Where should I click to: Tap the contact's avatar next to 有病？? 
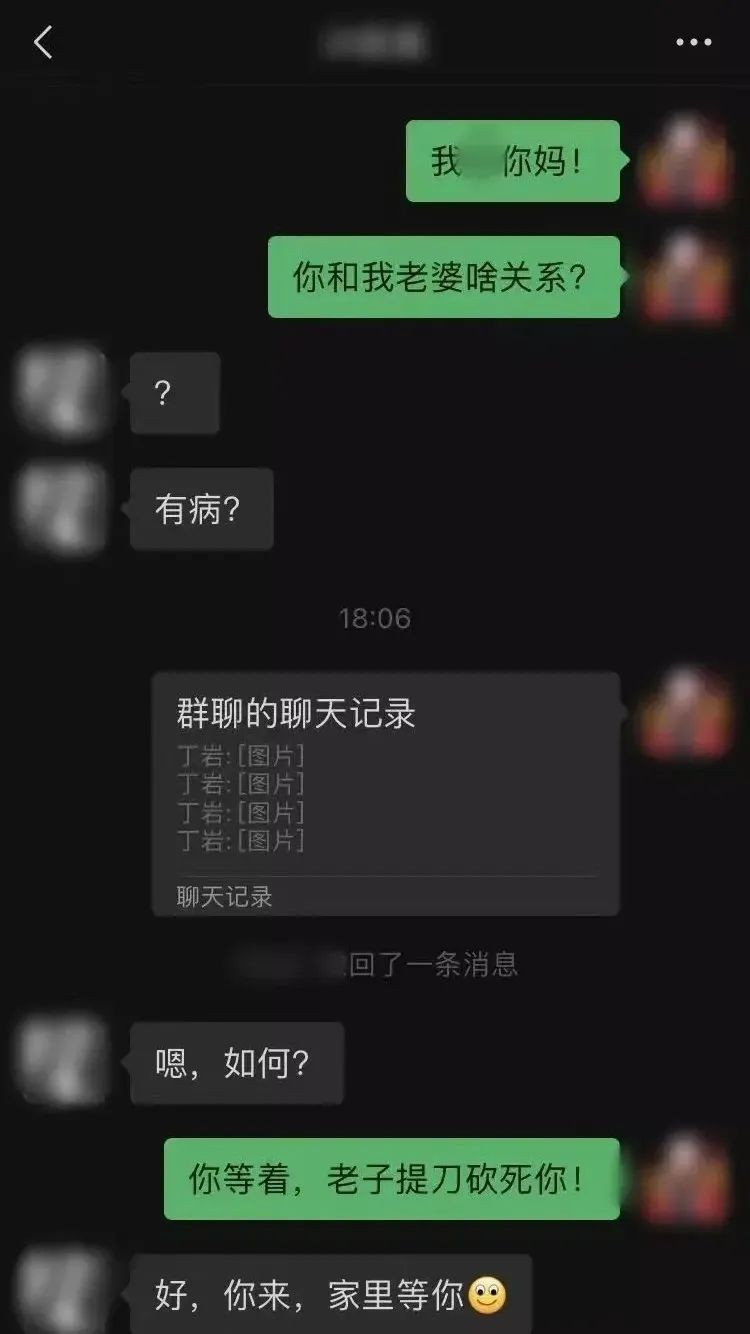62,509
